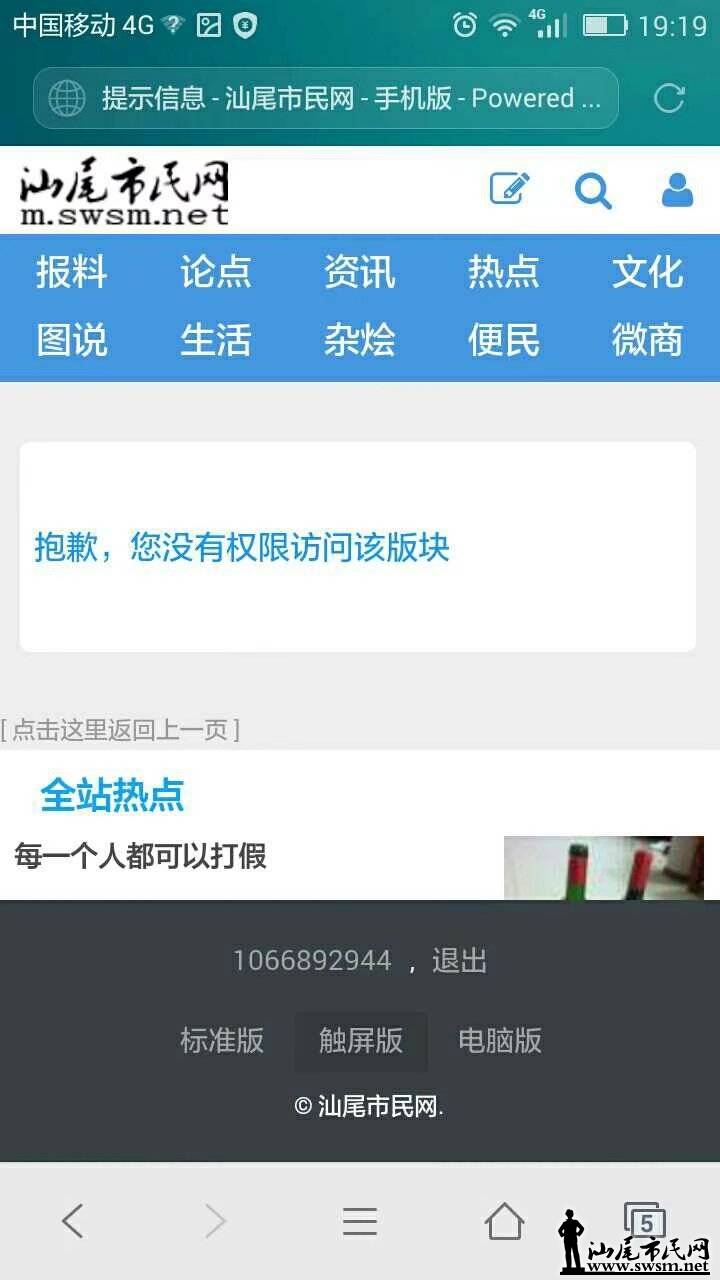The image size is (720, 1280).
Task: Switch to the 资讯 section
Action: (x=360, y=272)
